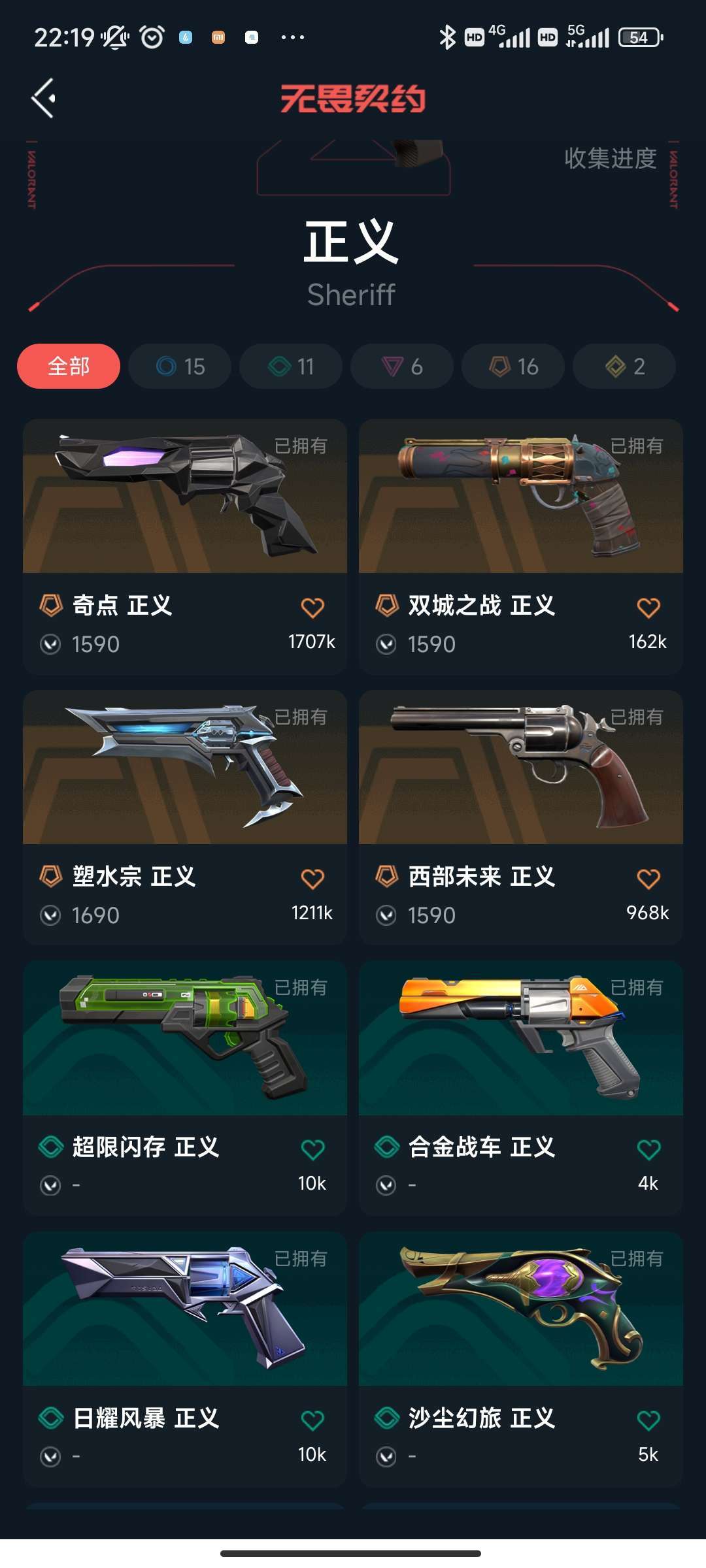Filter by the orange tier showing 16
This screenshot has height=1568, width=706.
click(x=513, y=366)
